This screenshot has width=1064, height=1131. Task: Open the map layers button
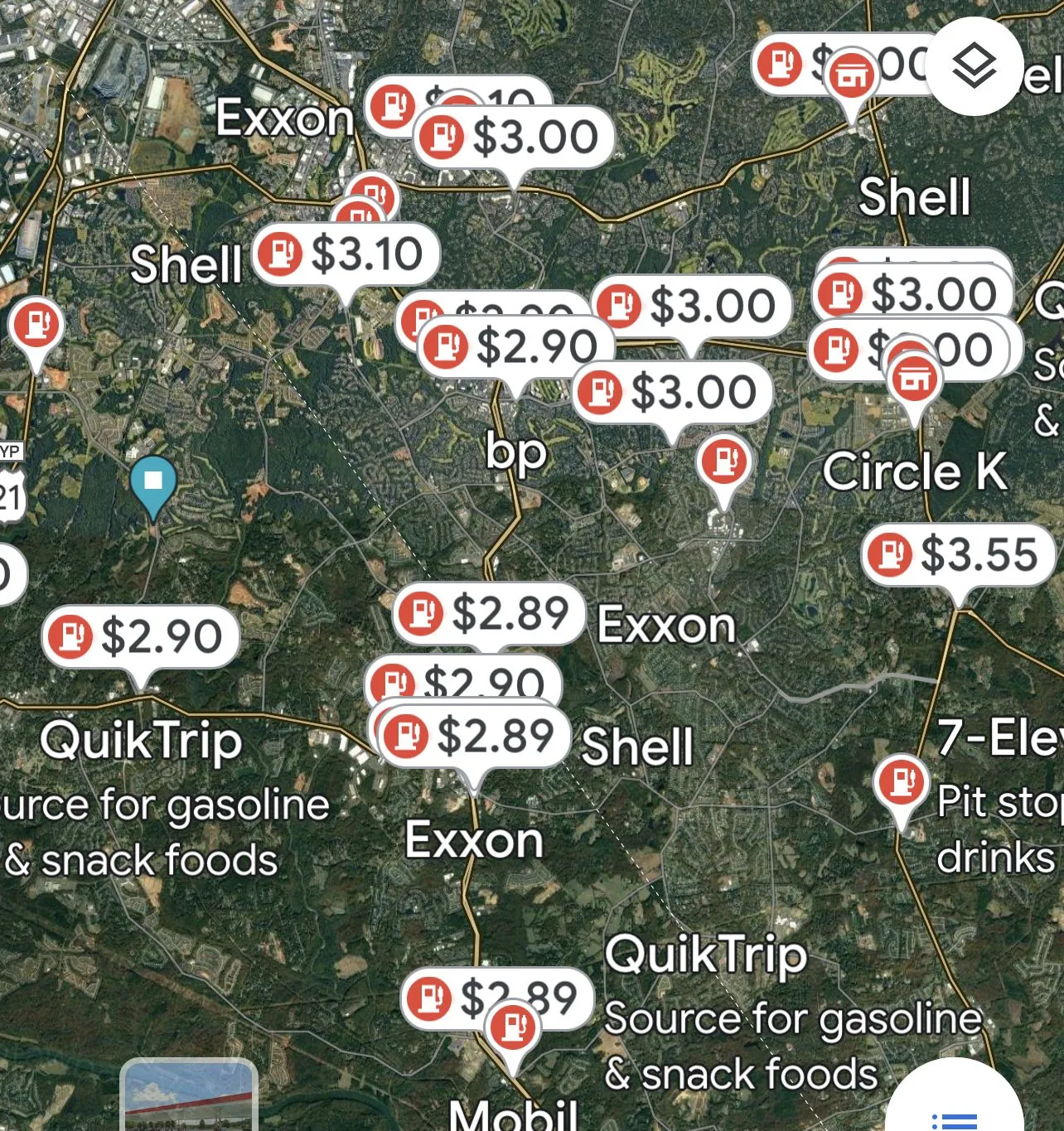click(x=973, y=66)
